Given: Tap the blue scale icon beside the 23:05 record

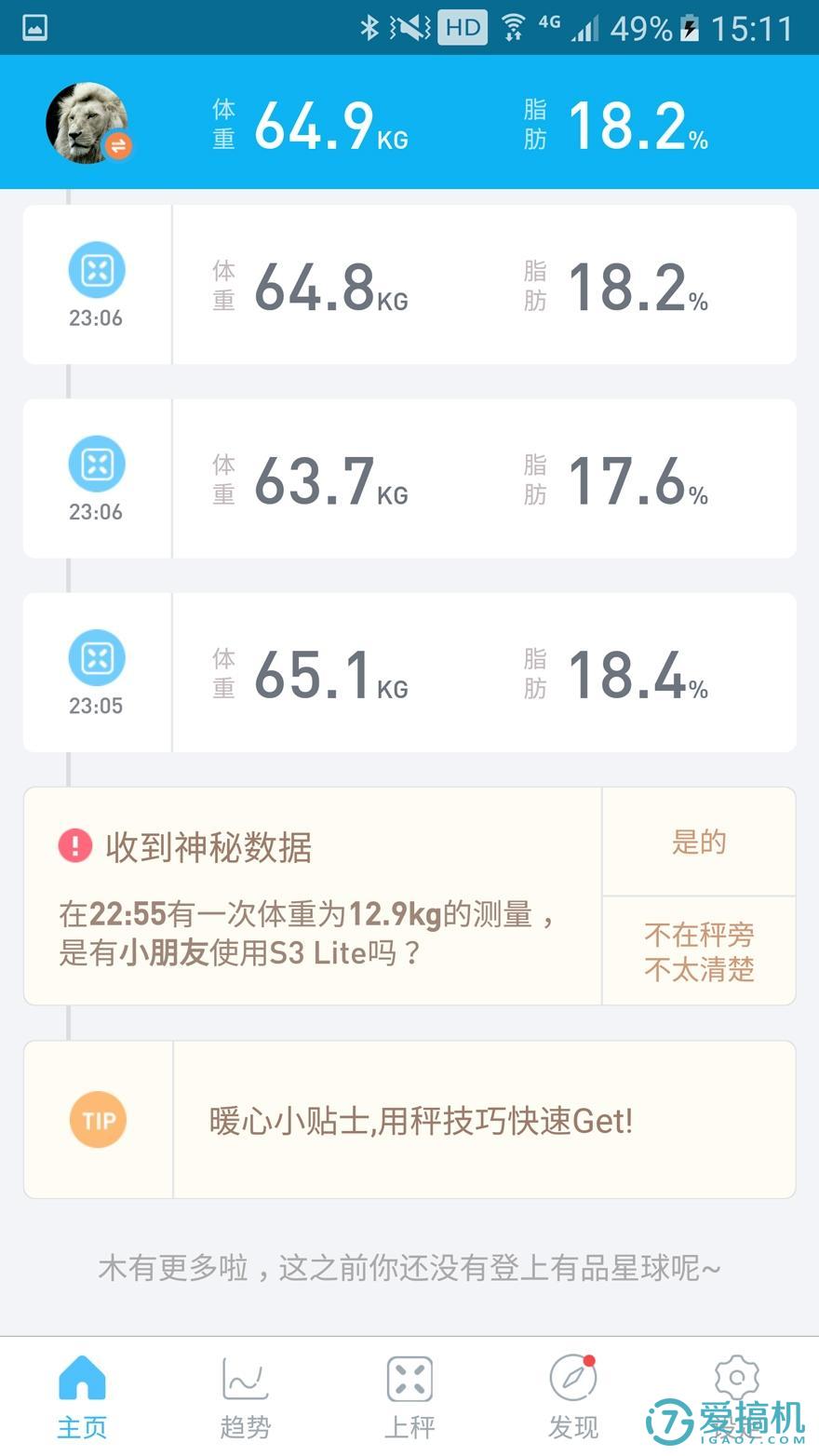Looking at the screenshot, I should point(97,657).
